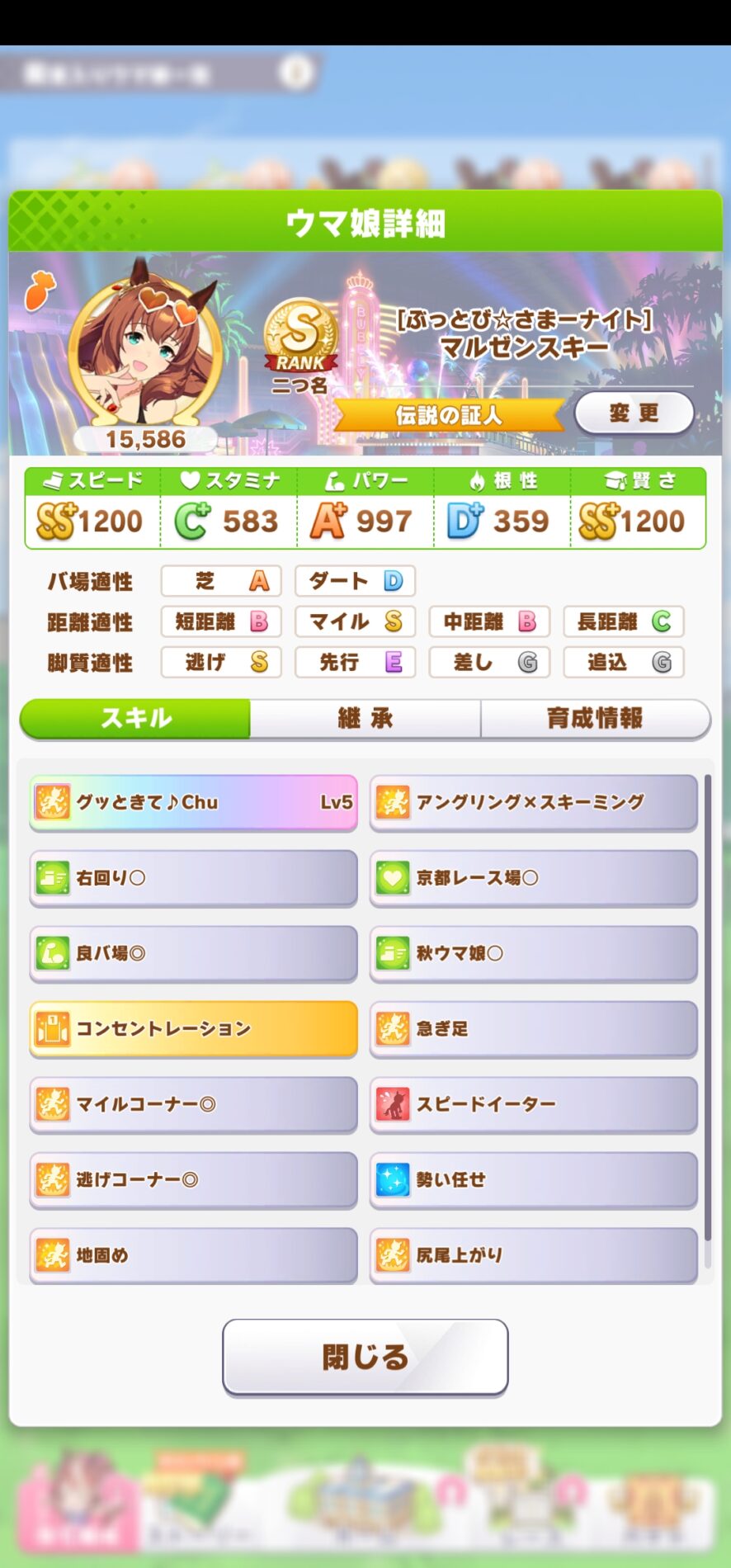This screenshot has width=731, height=1568.
Task: Check the 地固め skill description
Action: click(x=194, y=1254)
